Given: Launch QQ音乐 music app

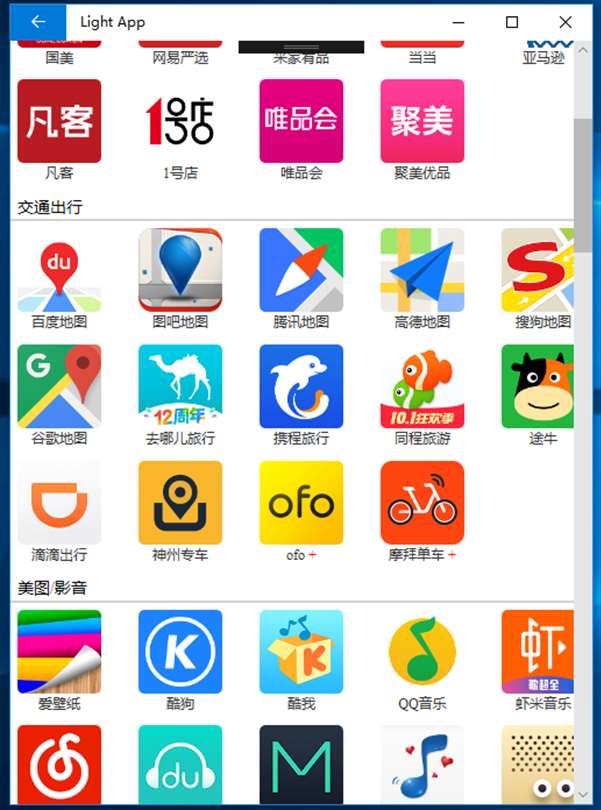Looking at the screenshot, I should click(x=422, y=652).
